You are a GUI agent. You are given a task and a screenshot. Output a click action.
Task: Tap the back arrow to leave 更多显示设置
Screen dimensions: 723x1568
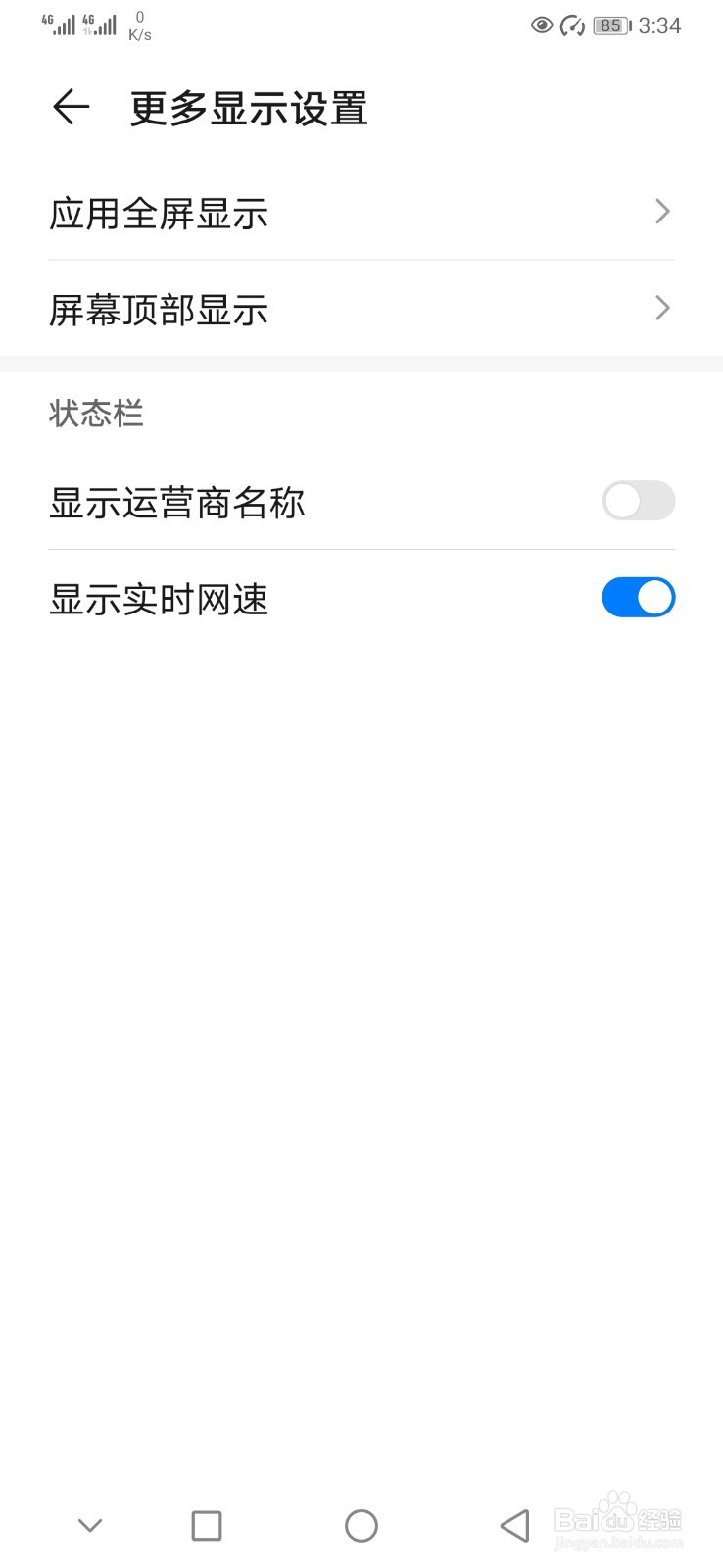point(69,108)
